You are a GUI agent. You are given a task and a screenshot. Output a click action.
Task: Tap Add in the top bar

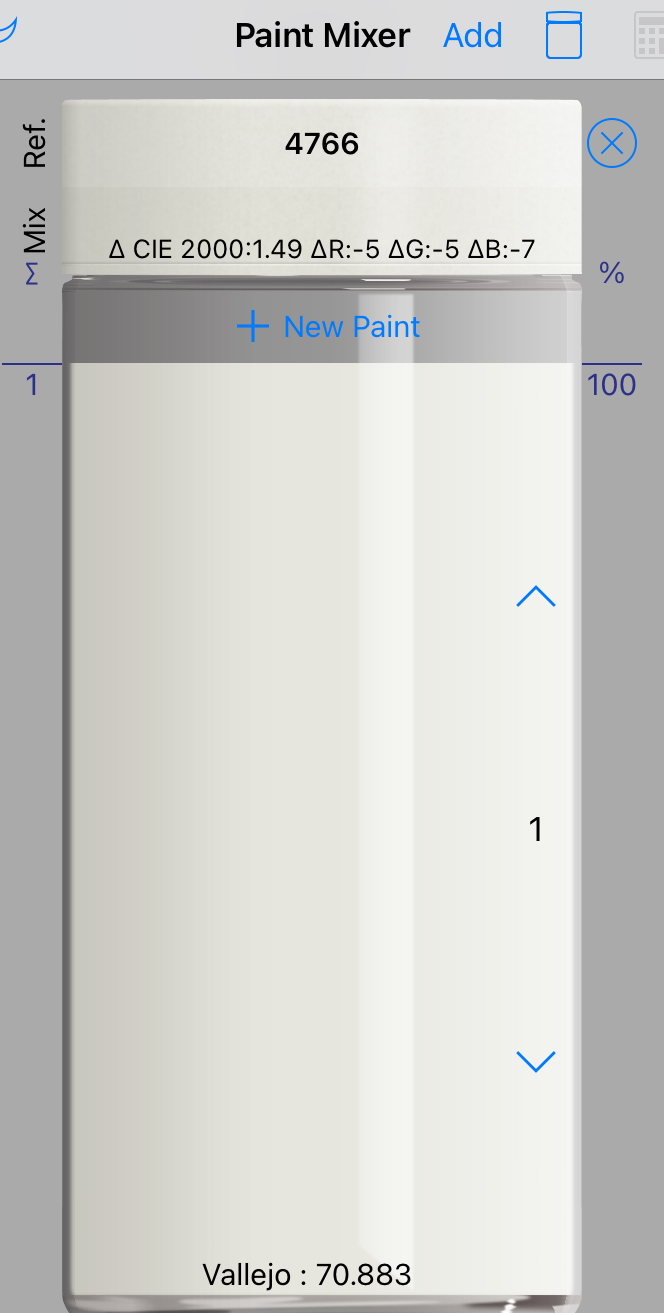point(473,36)
